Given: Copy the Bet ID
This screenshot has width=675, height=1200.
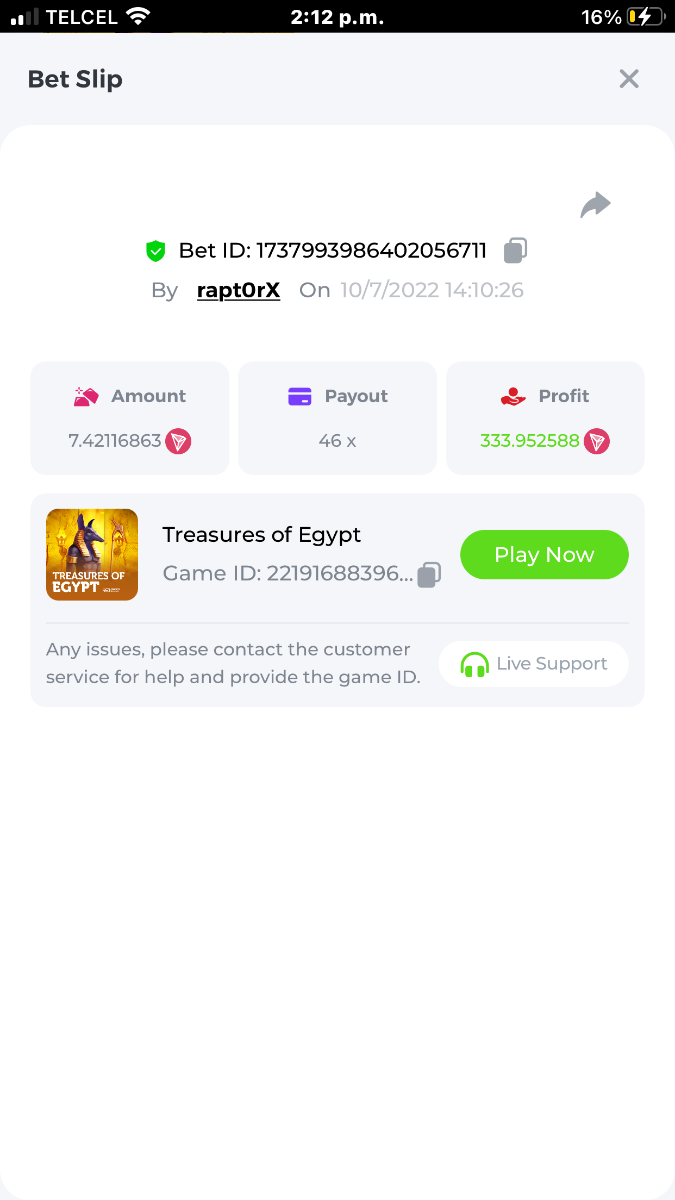Looking at the screenshot, I should (x=515, y=250).
